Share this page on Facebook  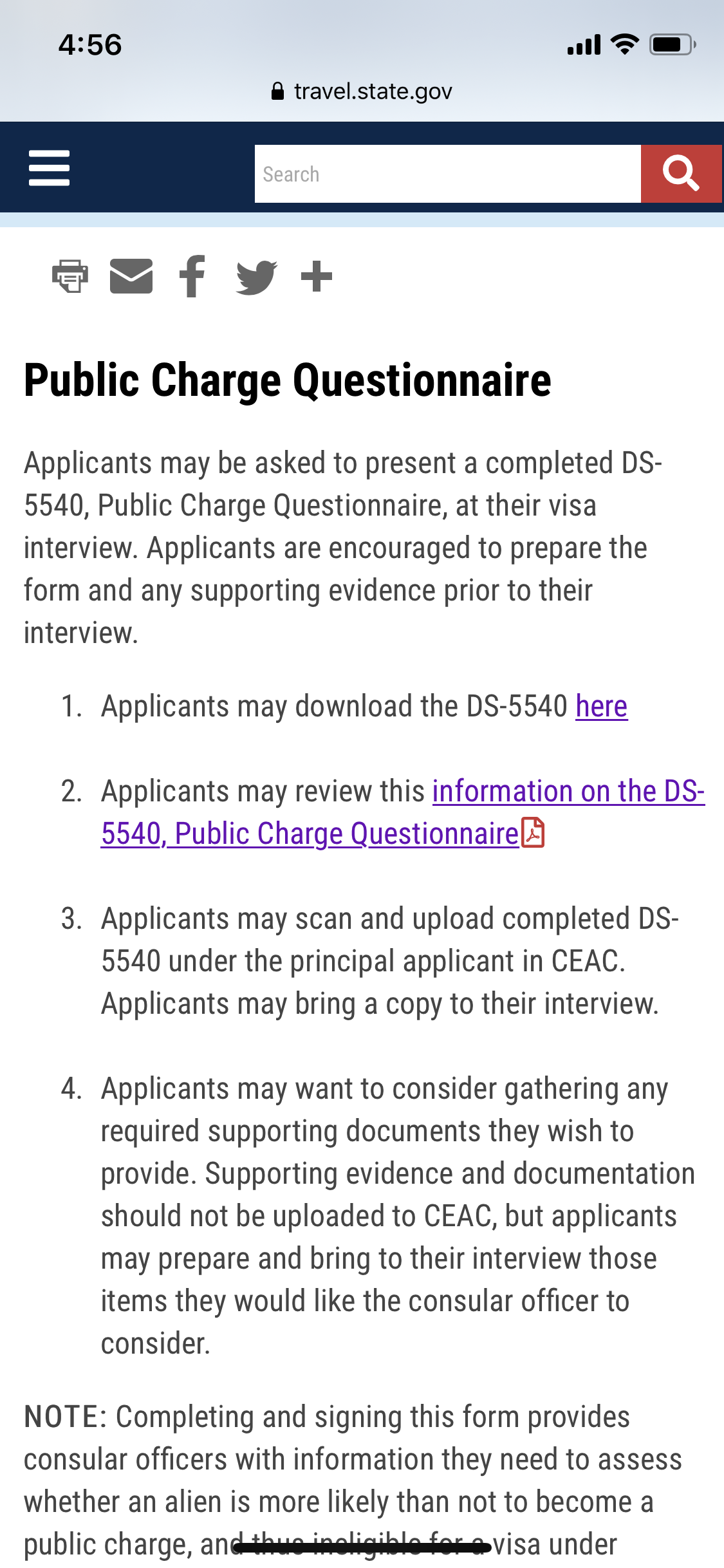[192, 276]
